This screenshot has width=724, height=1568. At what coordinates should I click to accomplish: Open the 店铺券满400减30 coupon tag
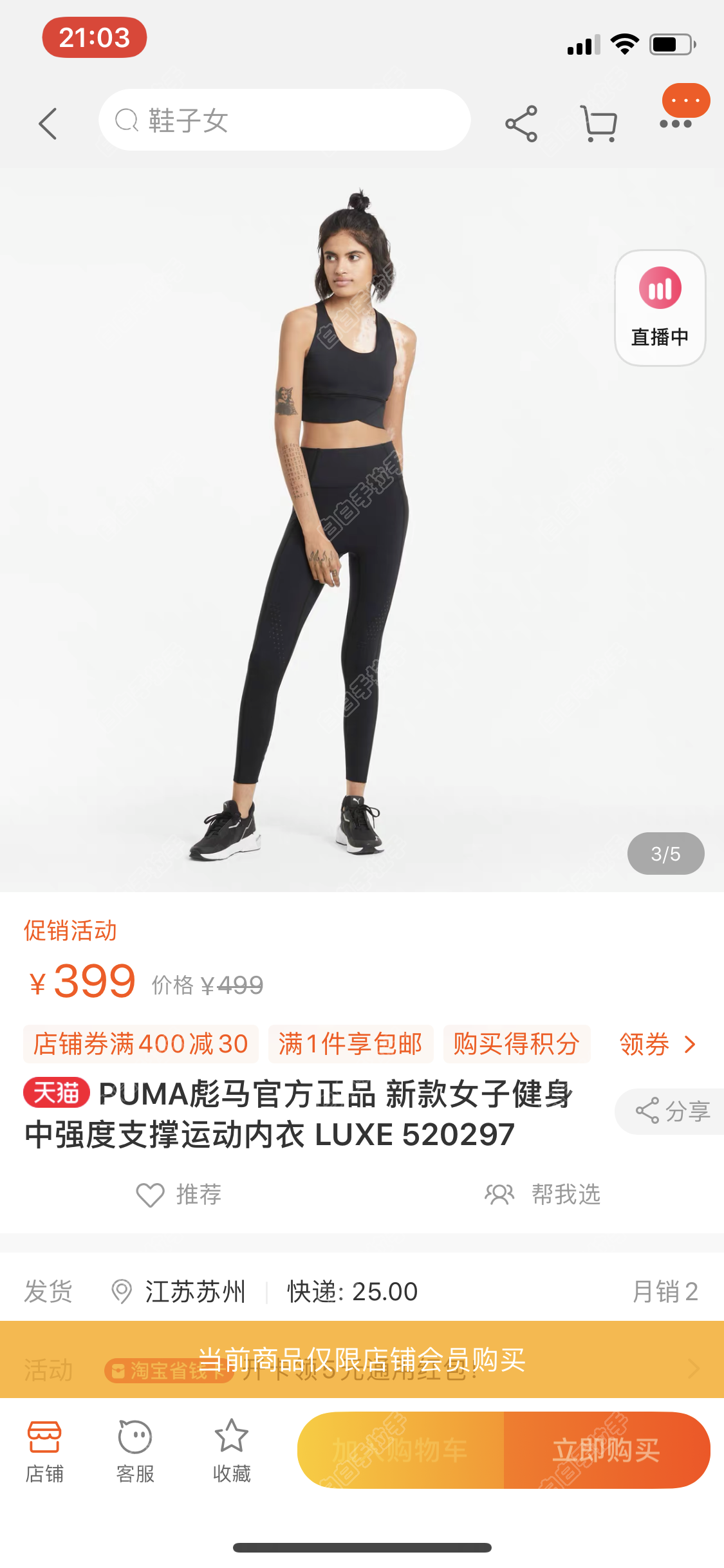(141, 1044)
